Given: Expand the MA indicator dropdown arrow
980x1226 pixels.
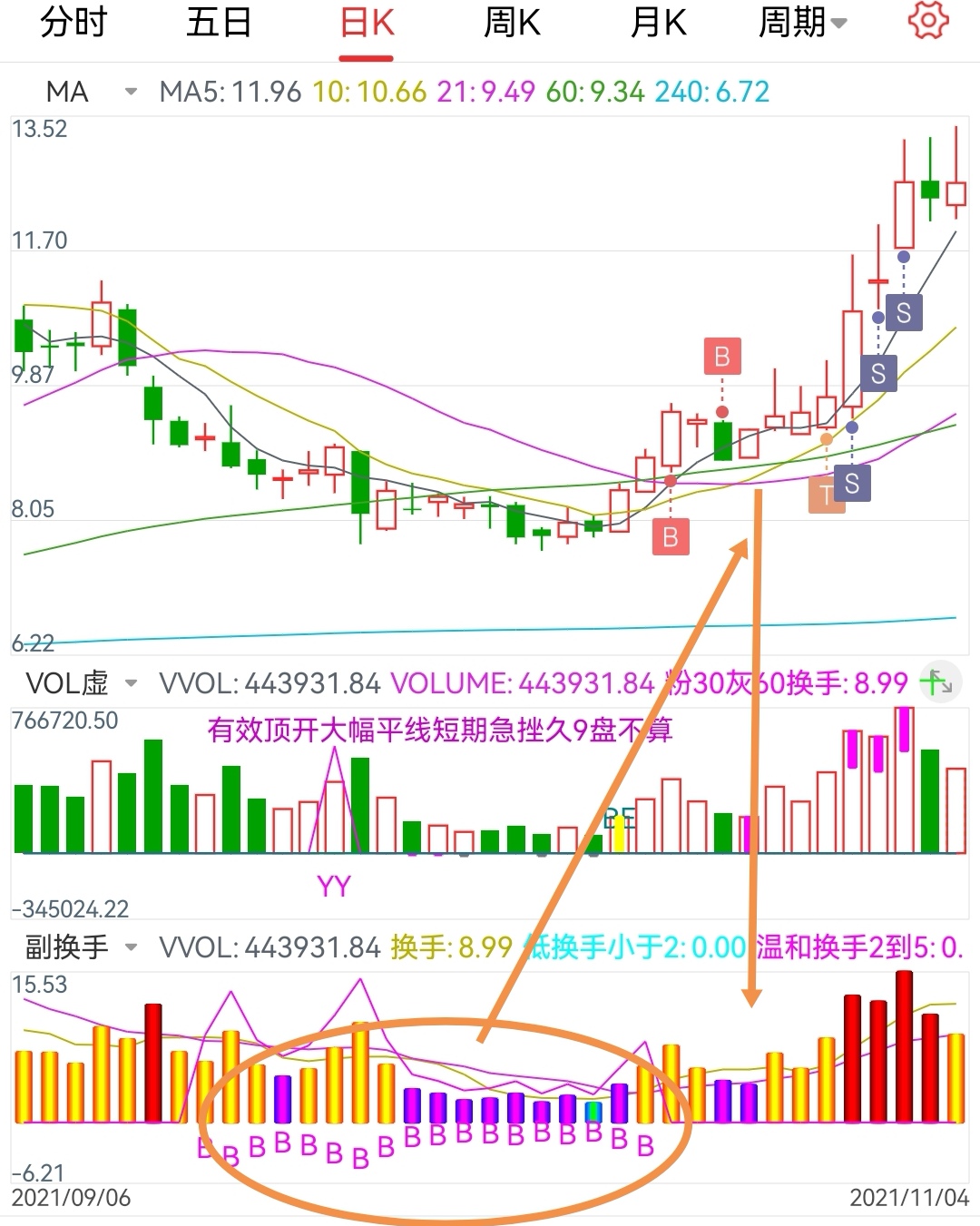Looking at the screenshot, I should pyautogui.click(x=129, y=93).
